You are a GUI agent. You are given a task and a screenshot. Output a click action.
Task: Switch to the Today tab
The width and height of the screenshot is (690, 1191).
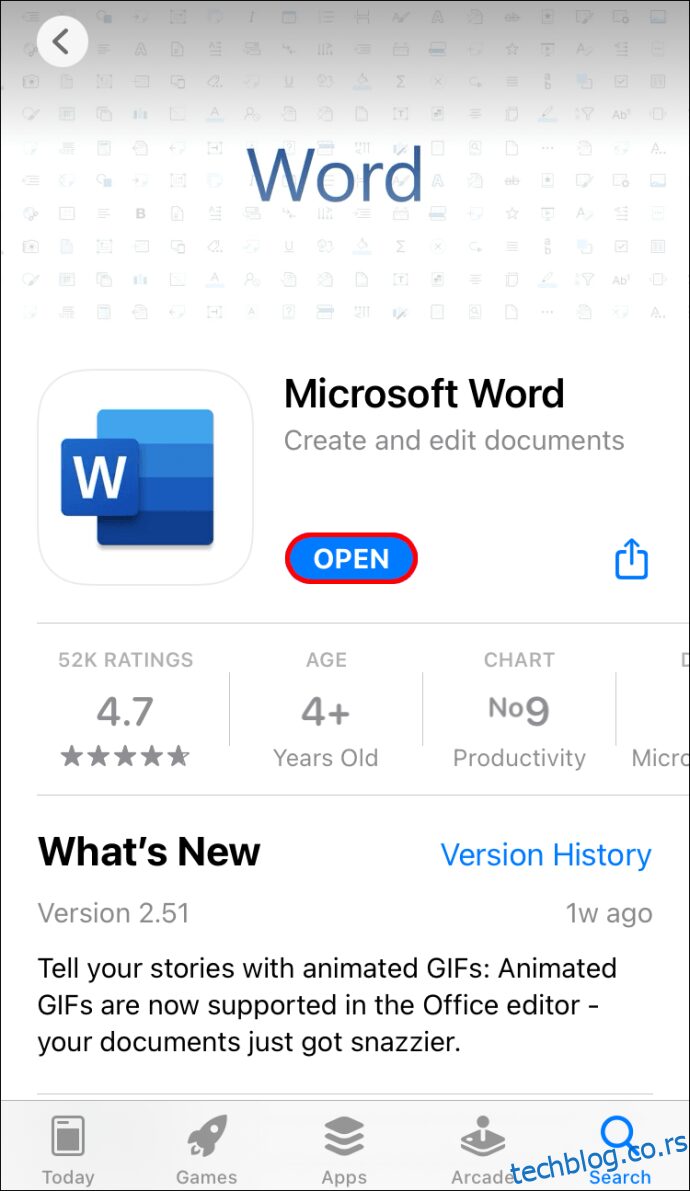coord(67,1149)
